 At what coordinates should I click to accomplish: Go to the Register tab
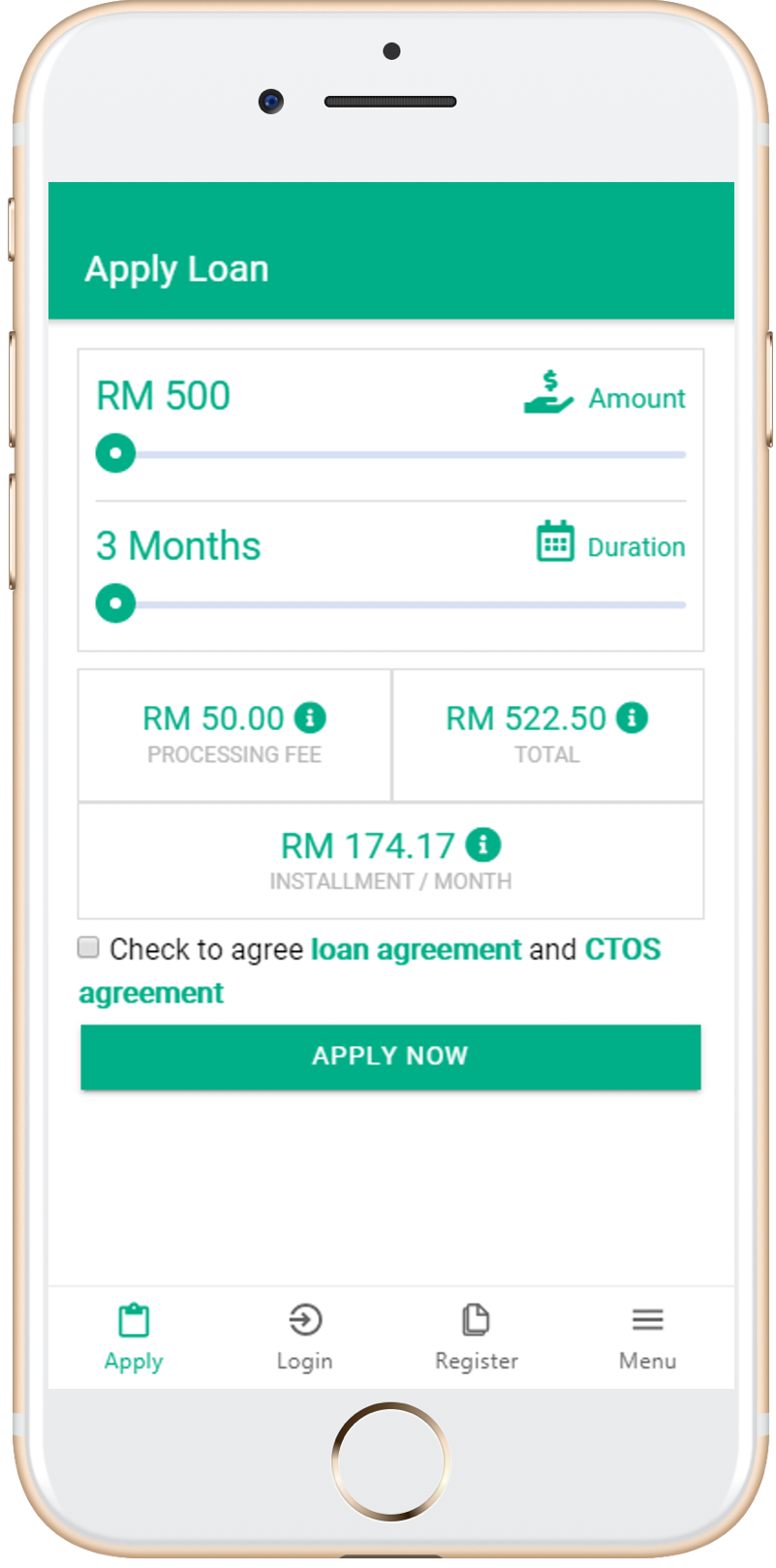(476, 1337)
